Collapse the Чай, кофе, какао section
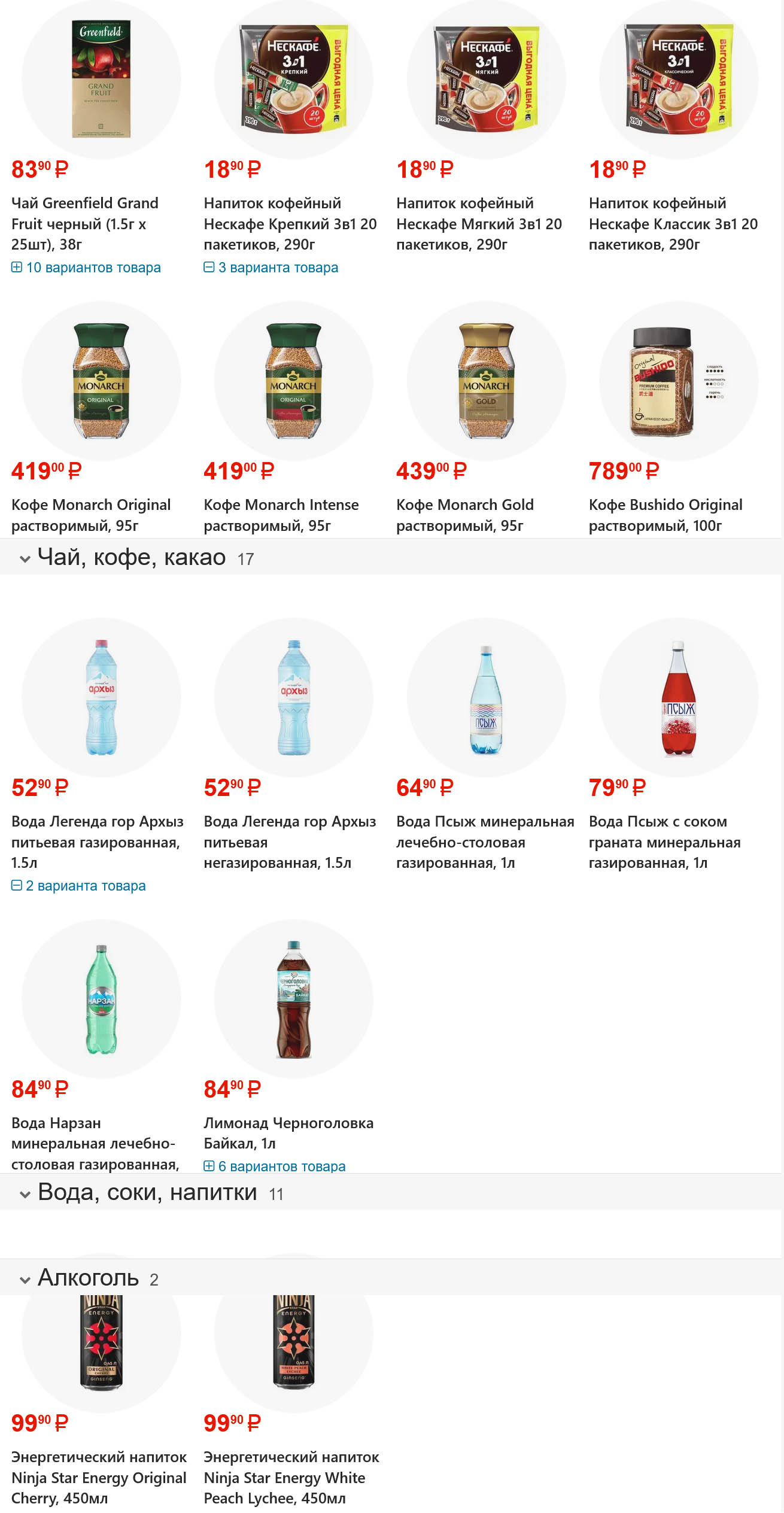Image resolution: width=784 pixels, height=1513 pixels. pyautogui.click(x=25, y=559)
